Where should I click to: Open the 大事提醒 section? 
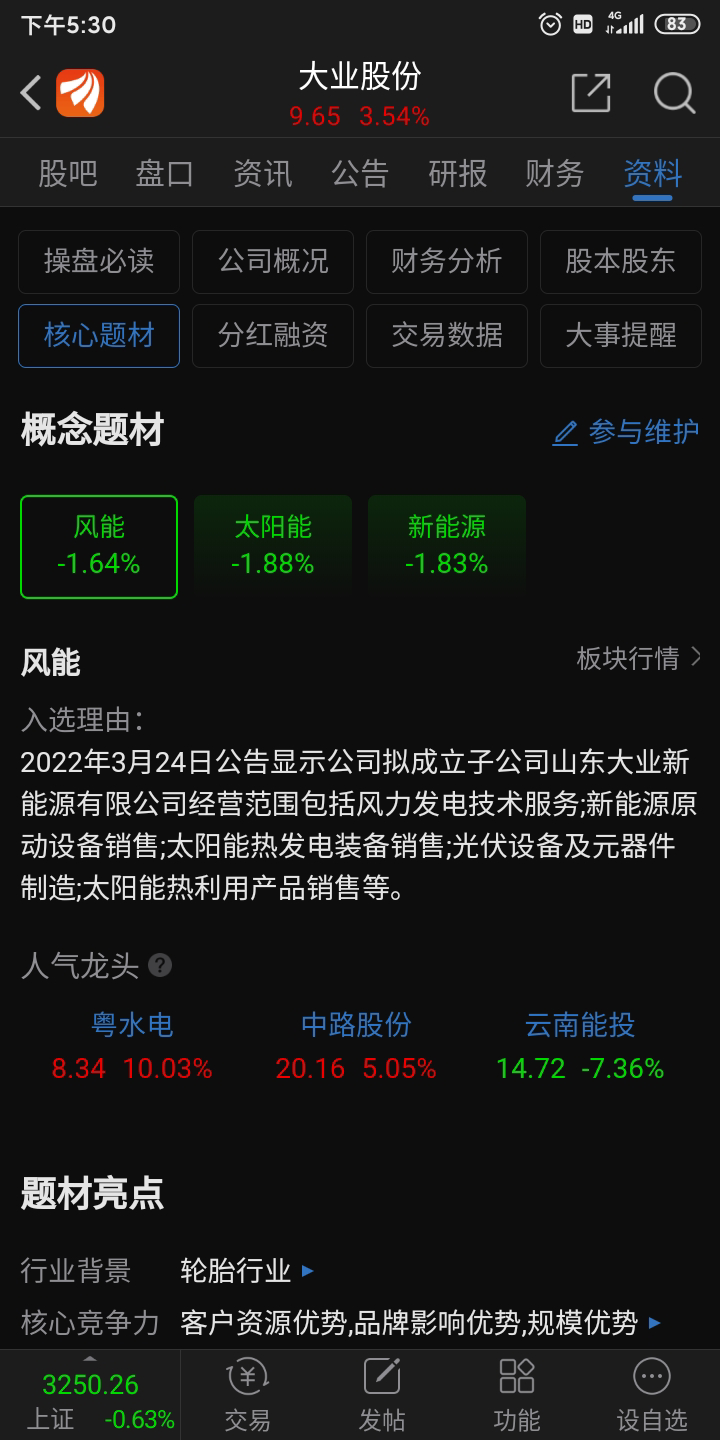[620, 336]
